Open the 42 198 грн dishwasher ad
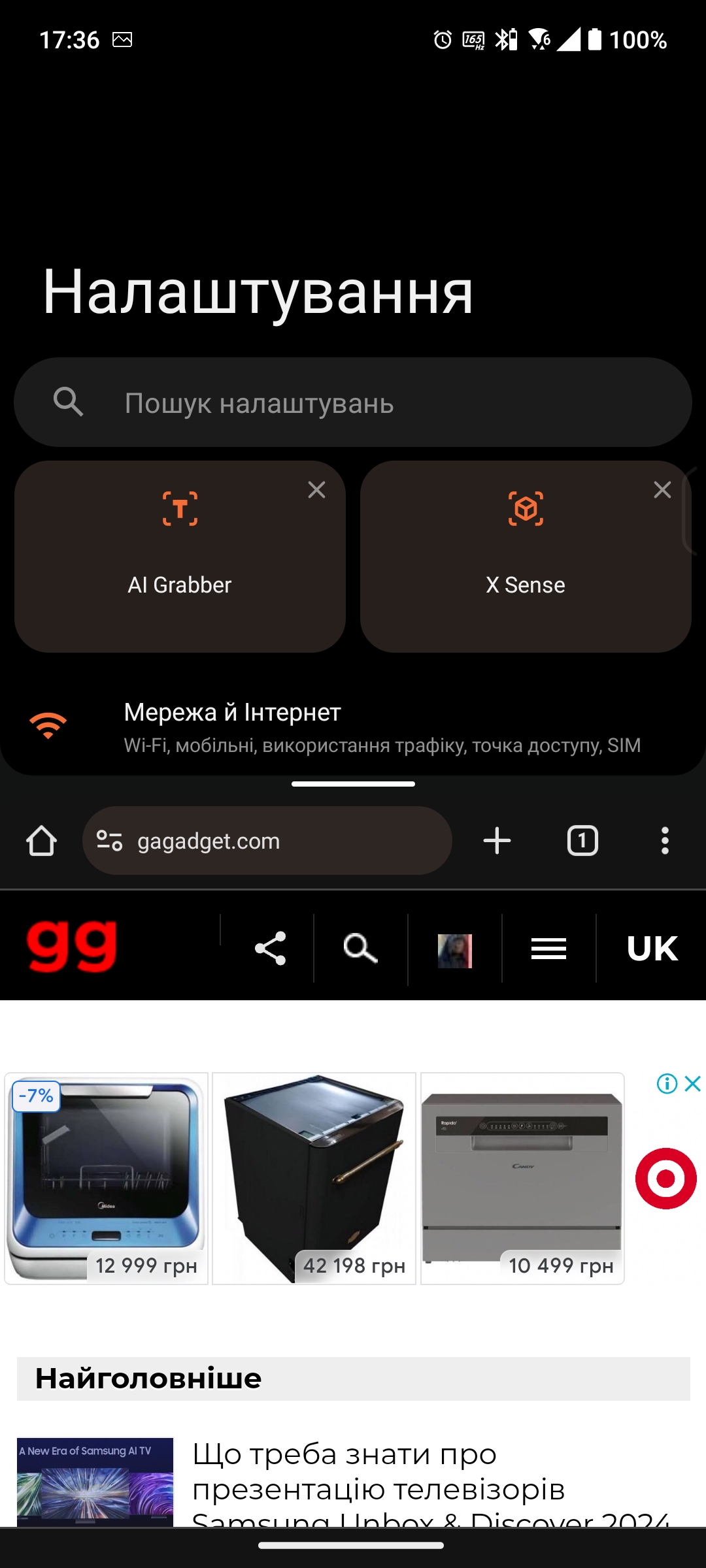The height and width of the screenshot is (1568, 706). (314, 1178)
